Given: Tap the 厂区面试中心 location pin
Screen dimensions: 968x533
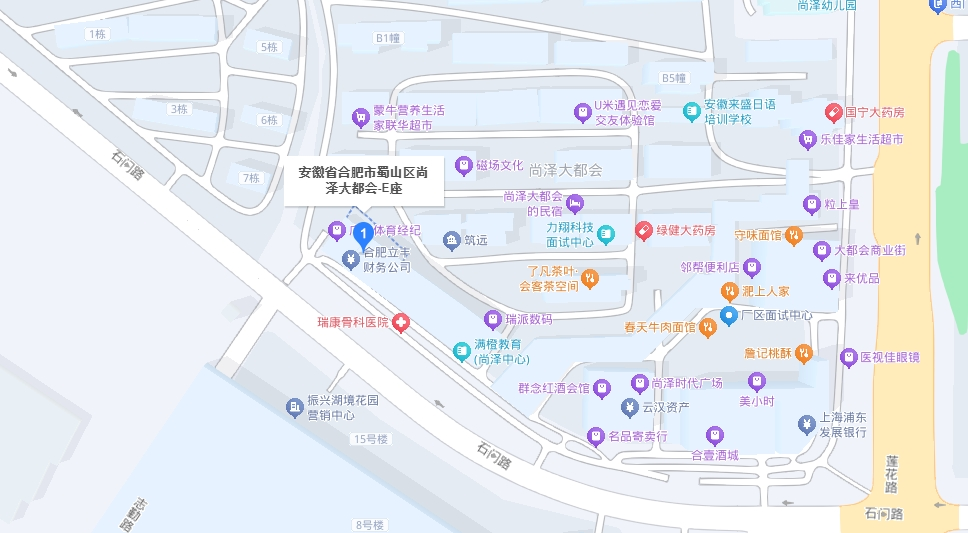Looking at the screenshot, I should tap(729, 315).
